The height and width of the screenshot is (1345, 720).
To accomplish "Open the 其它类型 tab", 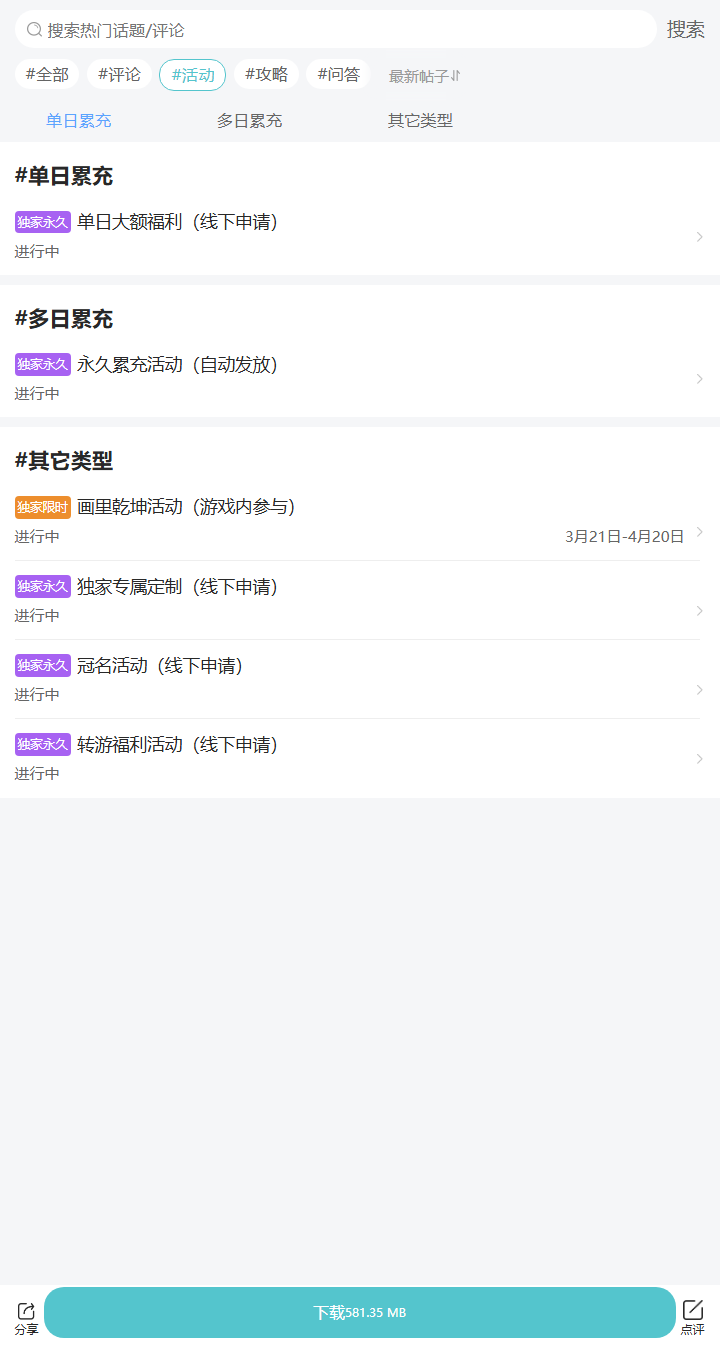I will click(419, 120).
